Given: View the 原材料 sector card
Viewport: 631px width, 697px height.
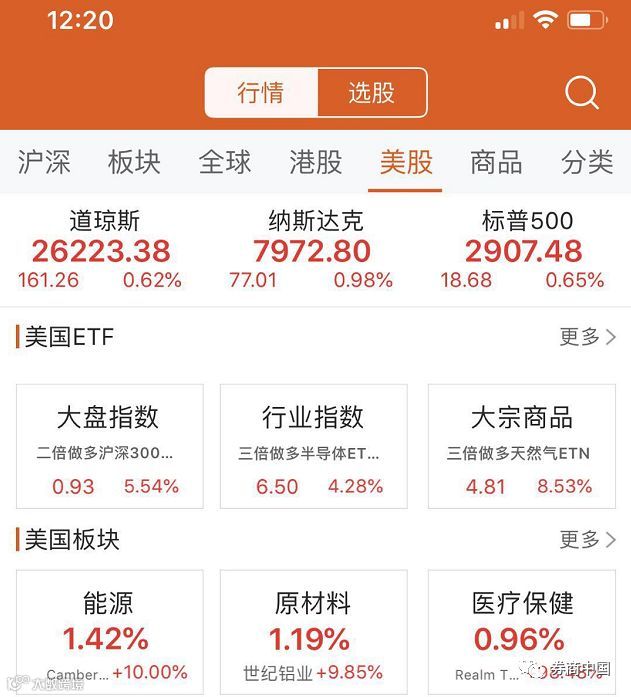Looking at the screenshot, I should [x=313, y=631].
